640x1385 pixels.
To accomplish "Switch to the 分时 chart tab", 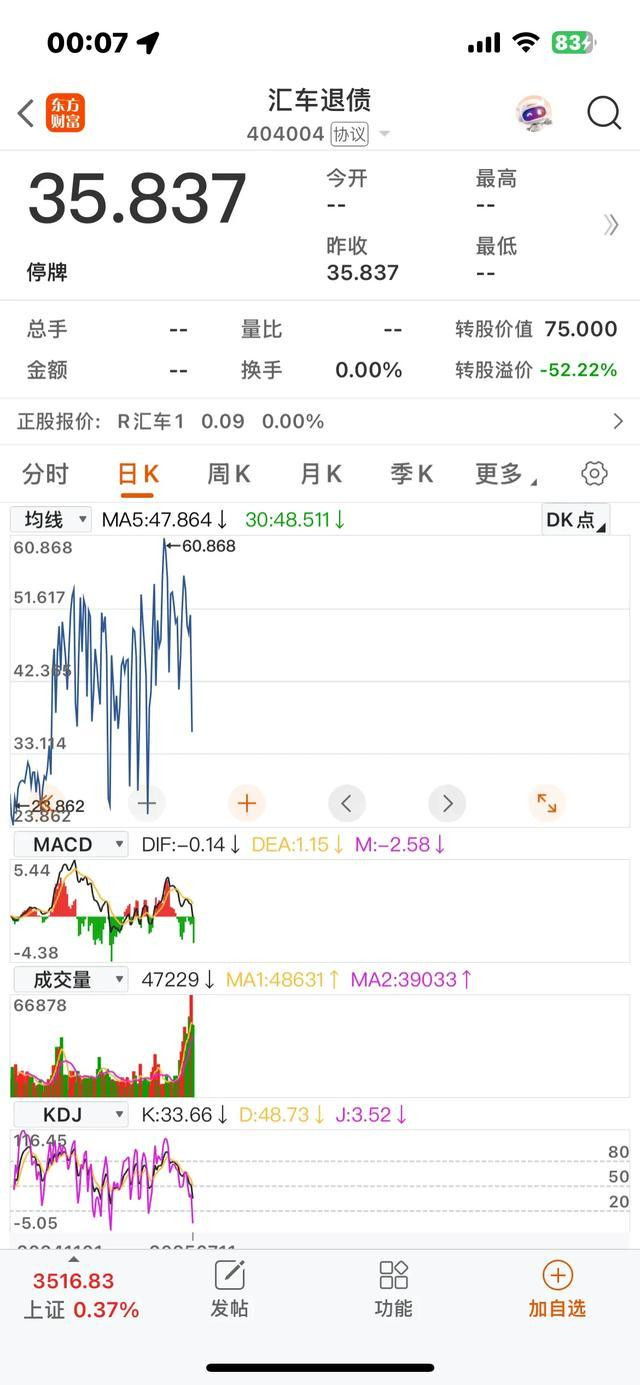I will 46,474.
